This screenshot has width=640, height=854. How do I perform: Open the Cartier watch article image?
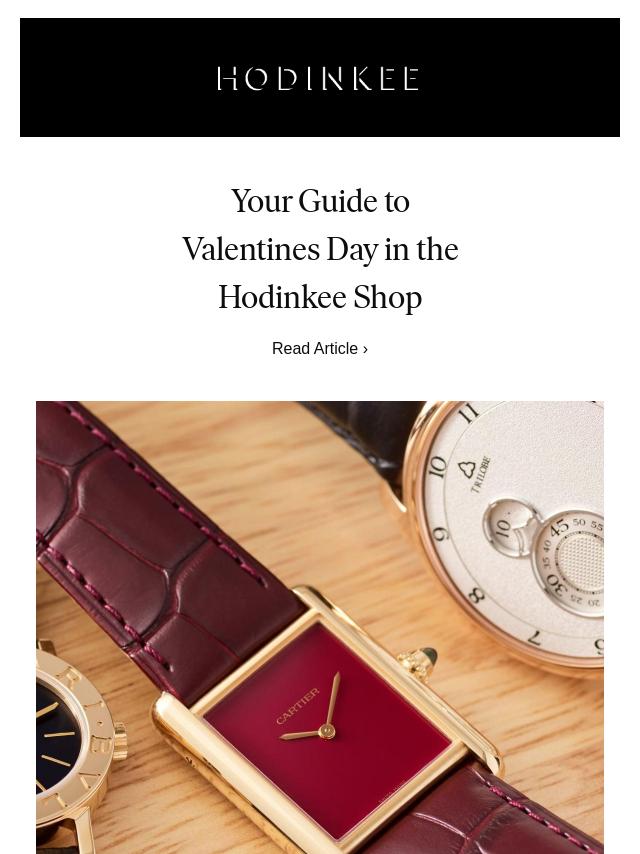(320, 627)
